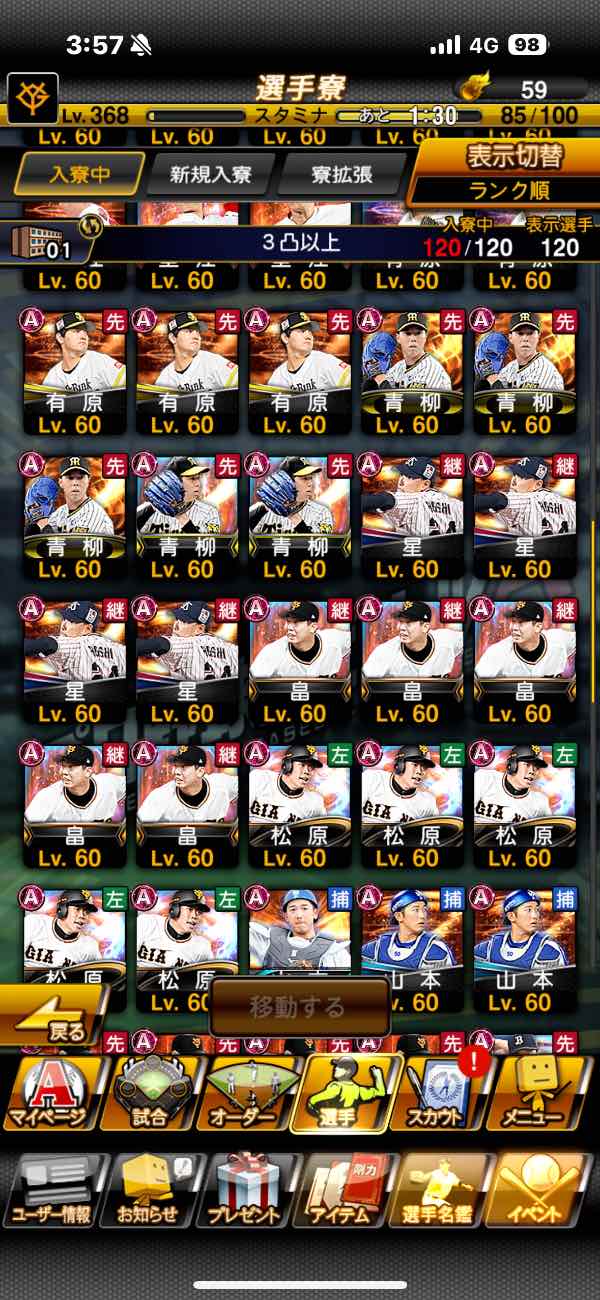This screenshot has height=1300, width=600.
Task: Tap the 移動する button
Action: [x=299, y=1006]
